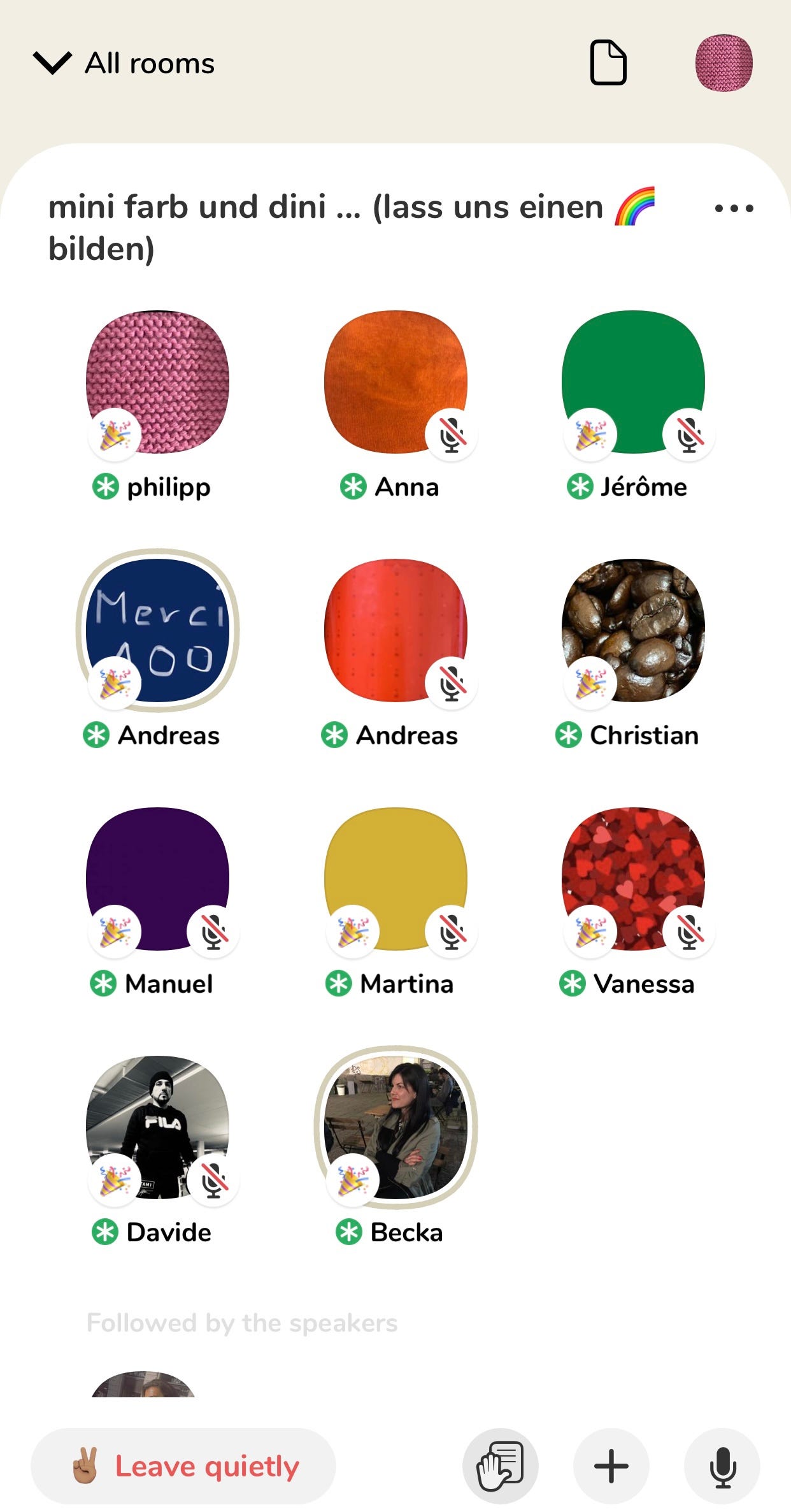View Manuel's profile
The width and height of the screenshot is (791, 1512).
coord(157,879)
